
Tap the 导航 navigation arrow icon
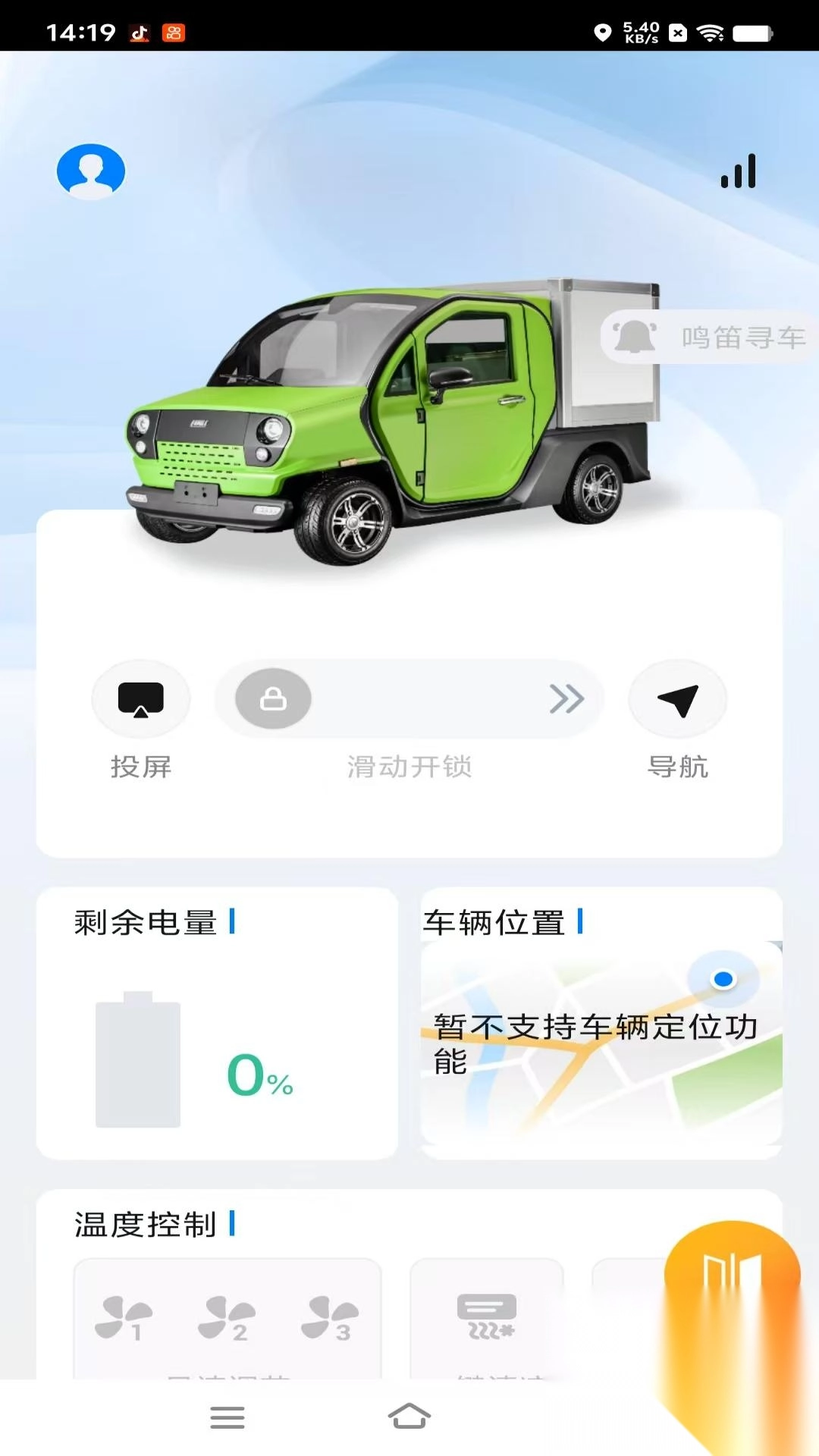[678, 698]
